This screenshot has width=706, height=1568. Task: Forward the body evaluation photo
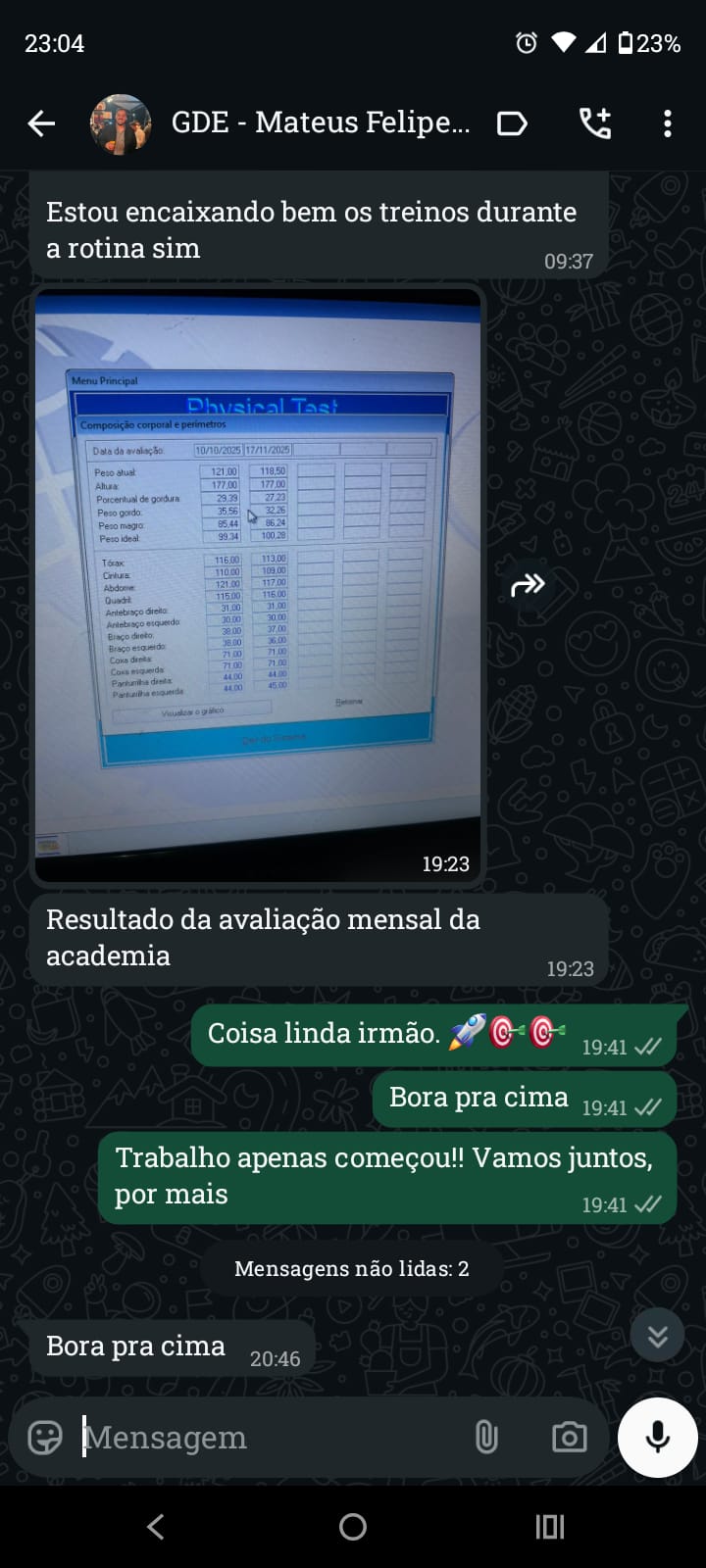pos(528,585)
